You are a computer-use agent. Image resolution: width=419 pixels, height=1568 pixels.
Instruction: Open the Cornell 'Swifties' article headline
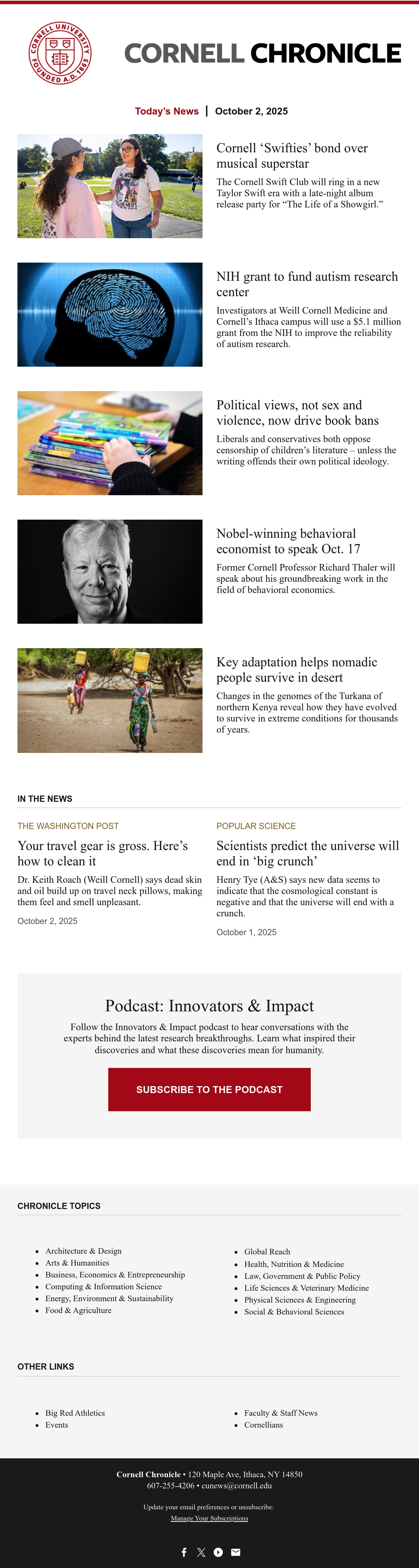(292, 156)
